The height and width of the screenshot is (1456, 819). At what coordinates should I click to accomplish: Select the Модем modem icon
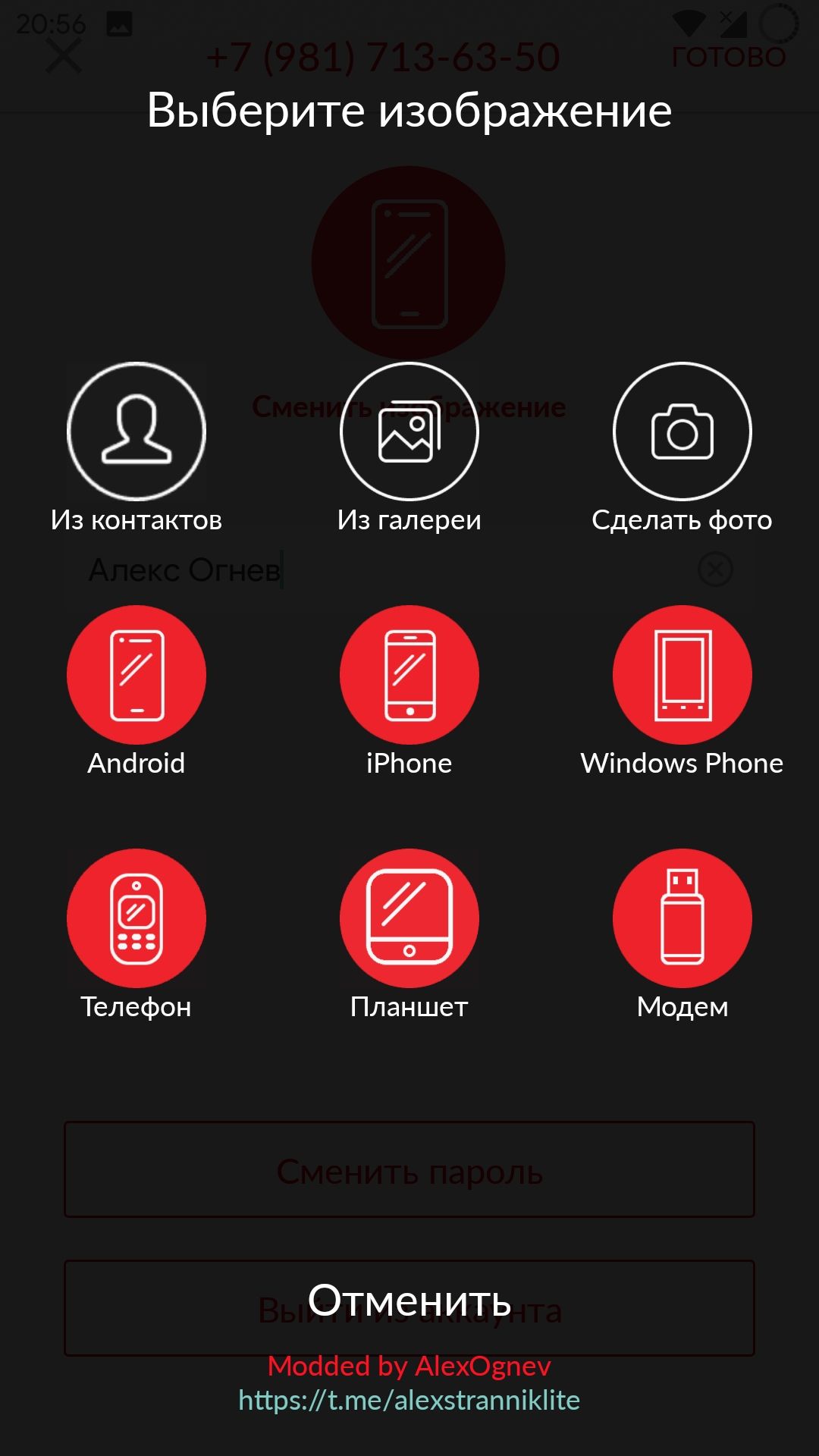[682, 918]
